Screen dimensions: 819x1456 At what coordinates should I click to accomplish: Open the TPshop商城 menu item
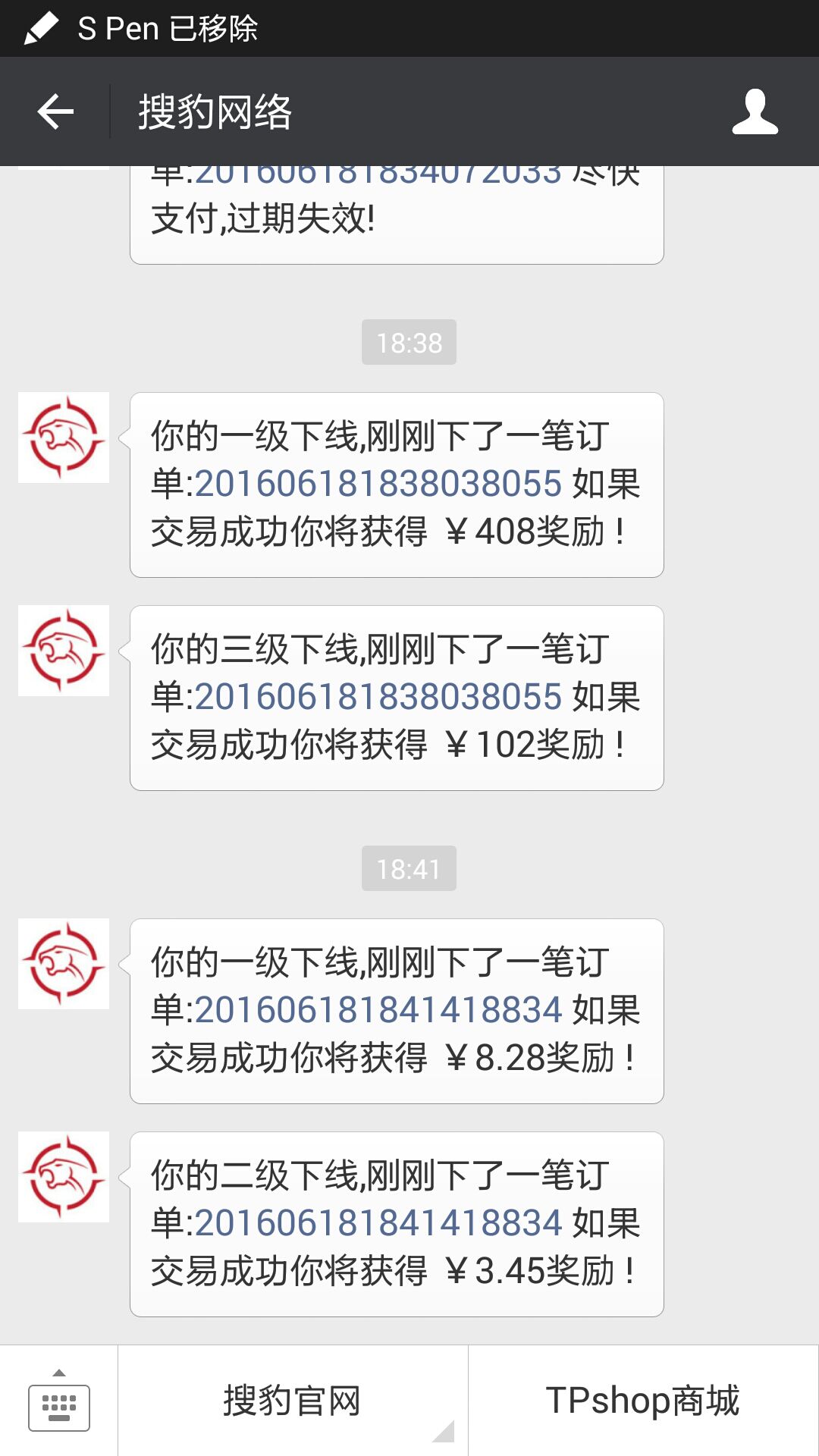coord(643,1401)
